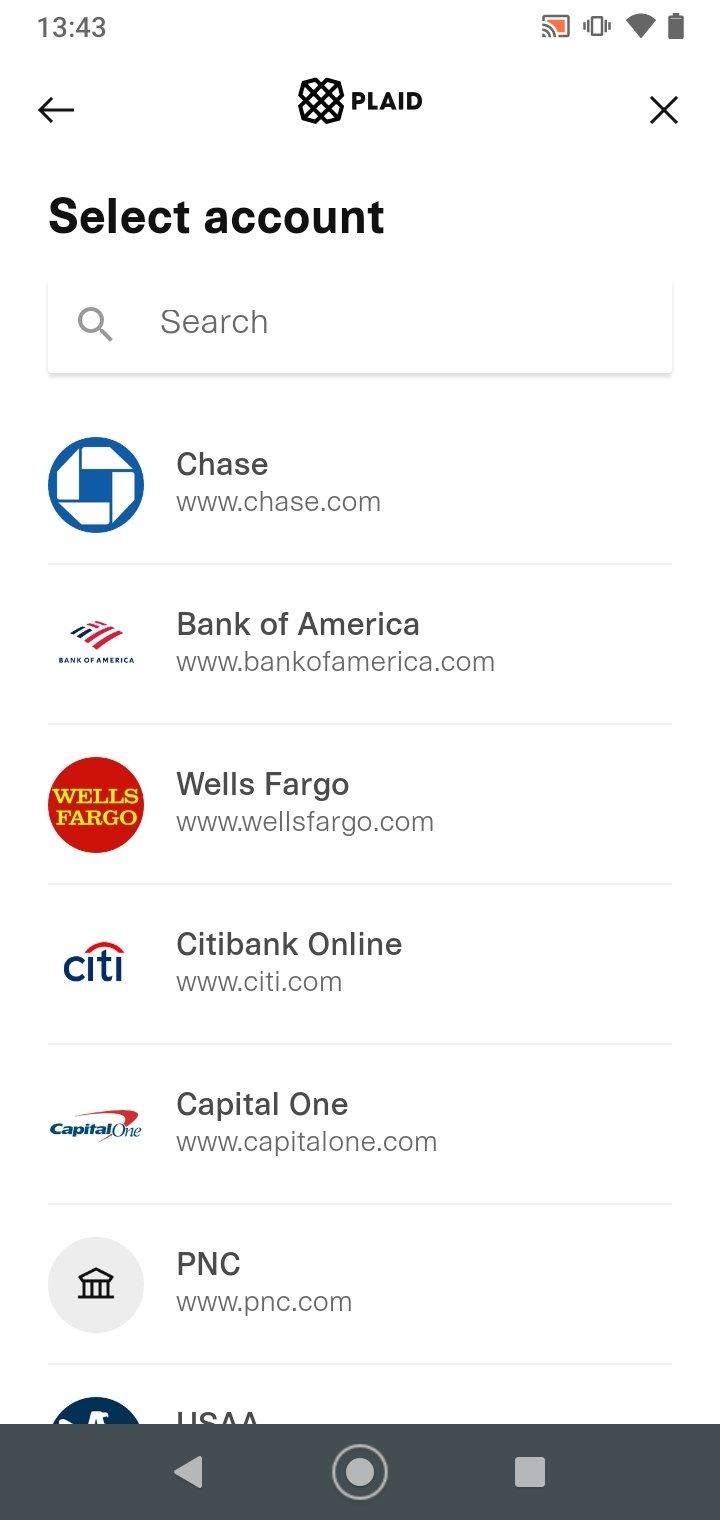Close the Plaid account selection screen

(x=664, y=109)
